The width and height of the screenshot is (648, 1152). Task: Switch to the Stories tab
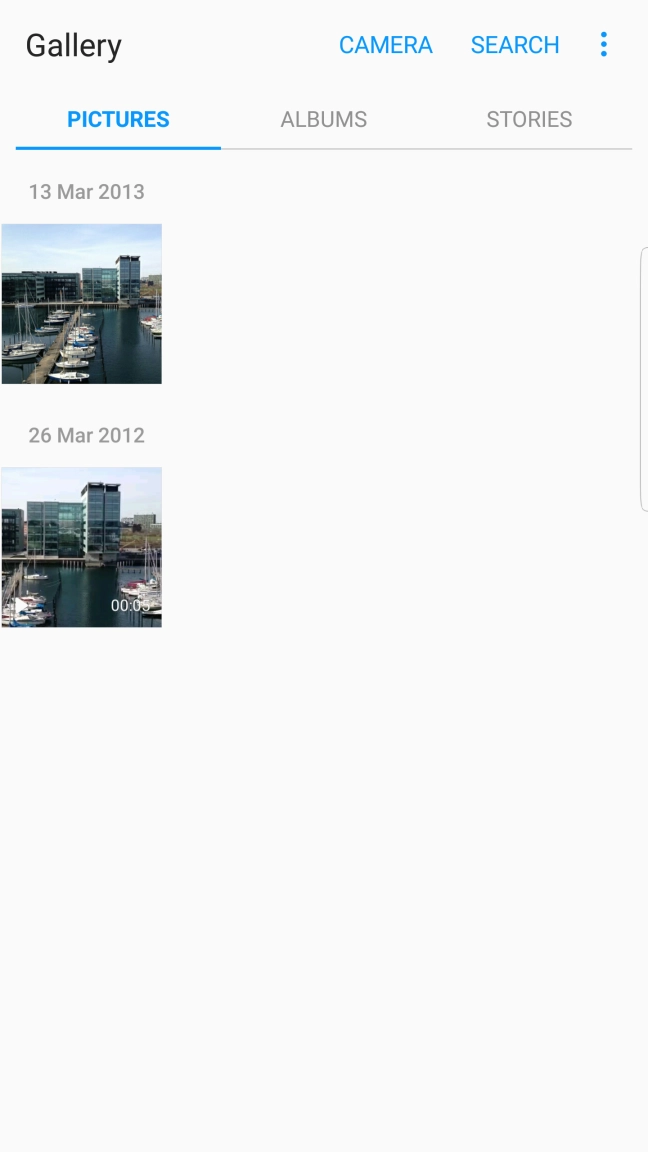pos(529,119)
